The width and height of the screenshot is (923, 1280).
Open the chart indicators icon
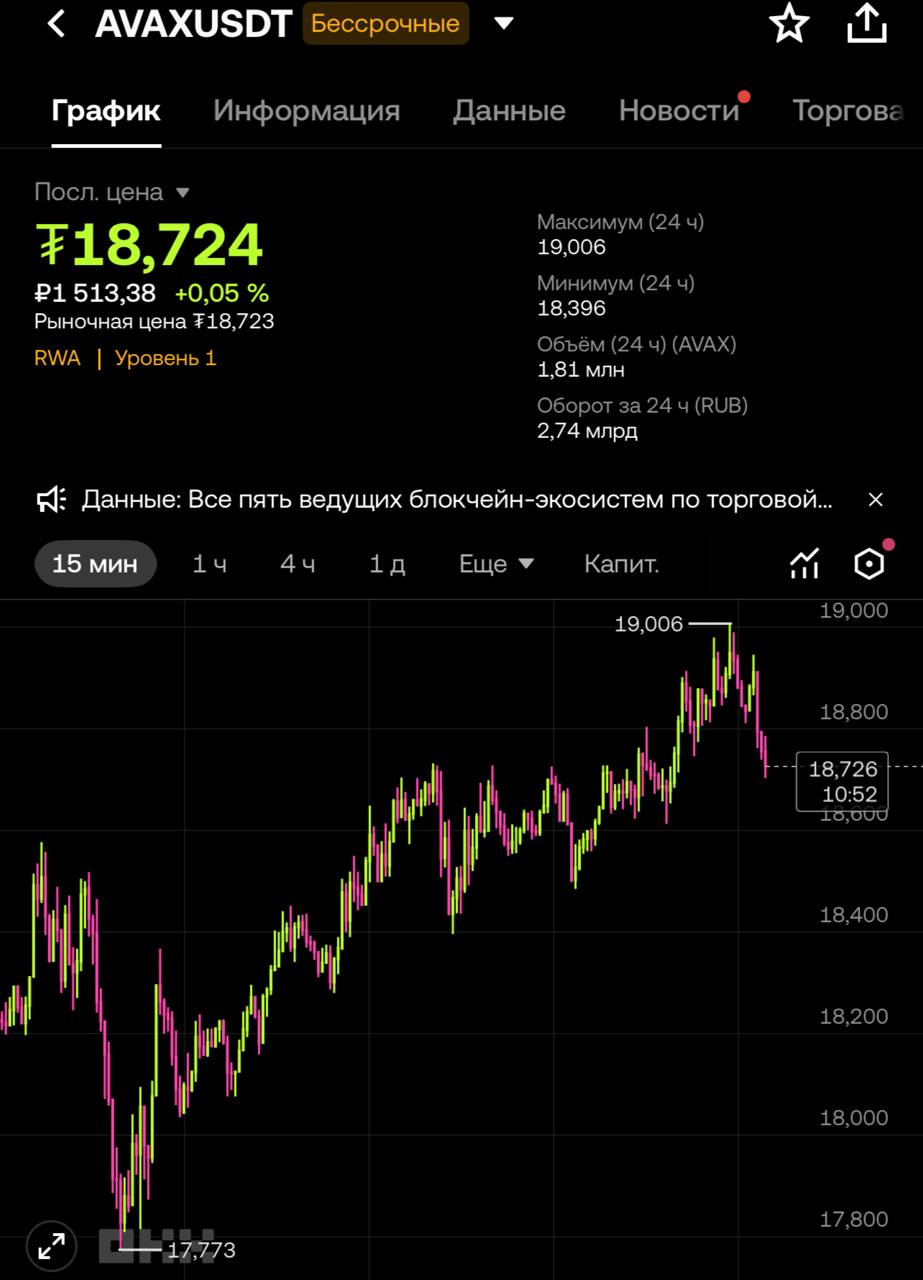pos(804,564)
